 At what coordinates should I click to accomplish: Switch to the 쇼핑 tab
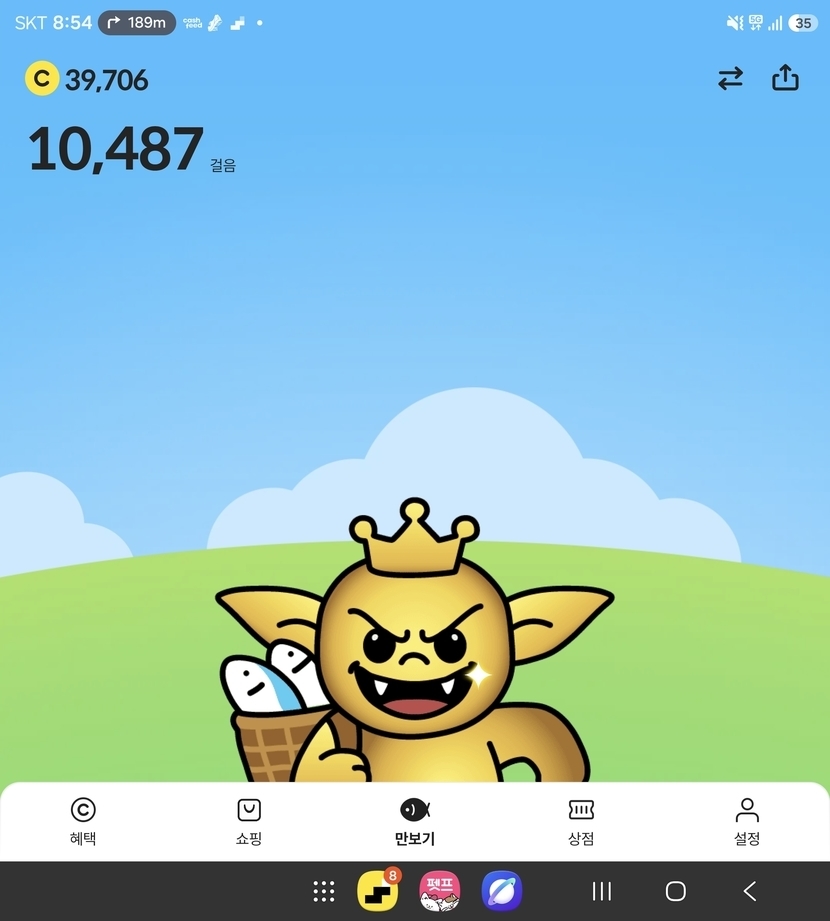[x=249, y=822]
